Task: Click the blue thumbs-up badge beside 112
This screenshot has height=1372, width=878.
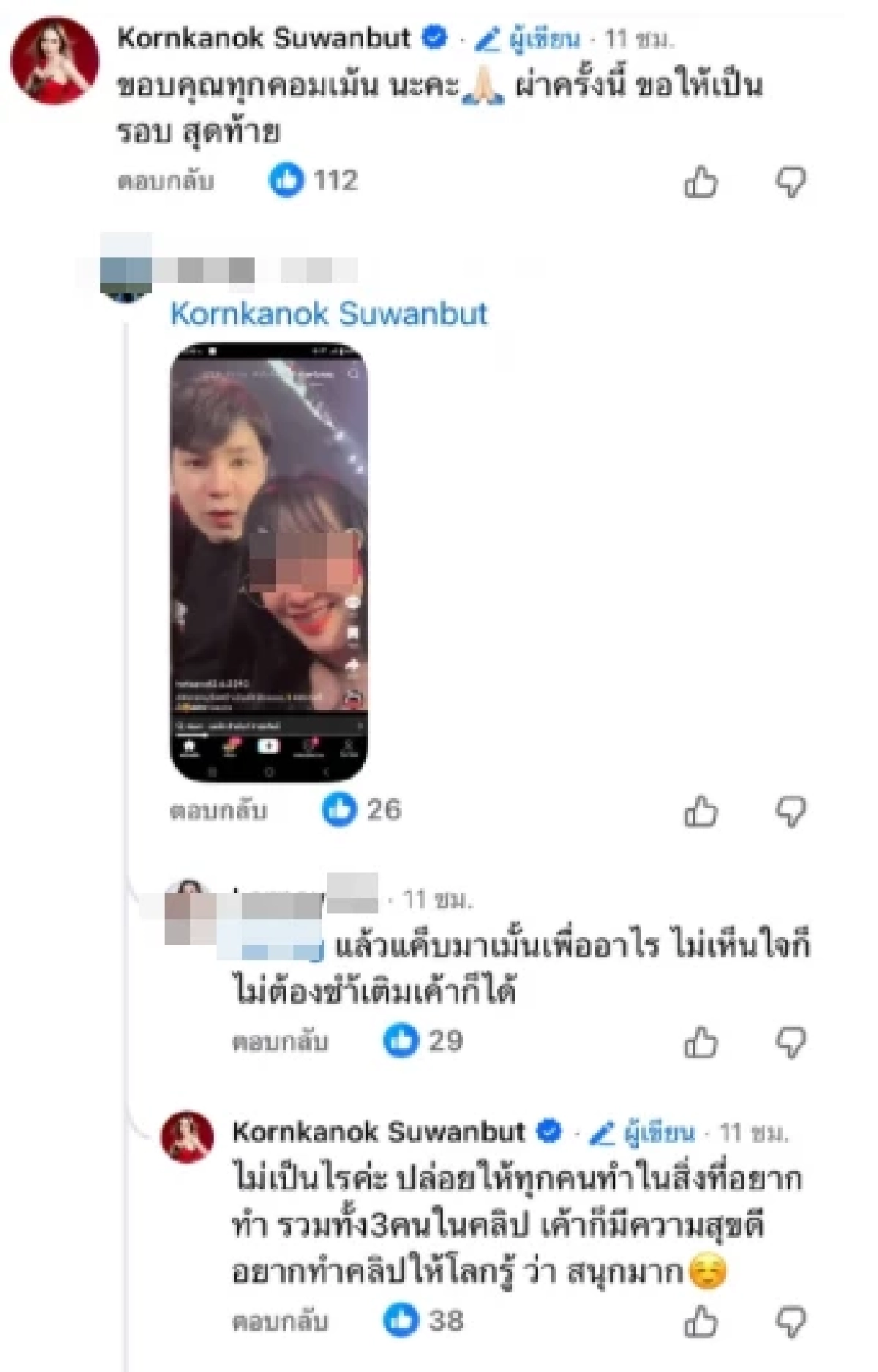Action: tap(288, 184)
